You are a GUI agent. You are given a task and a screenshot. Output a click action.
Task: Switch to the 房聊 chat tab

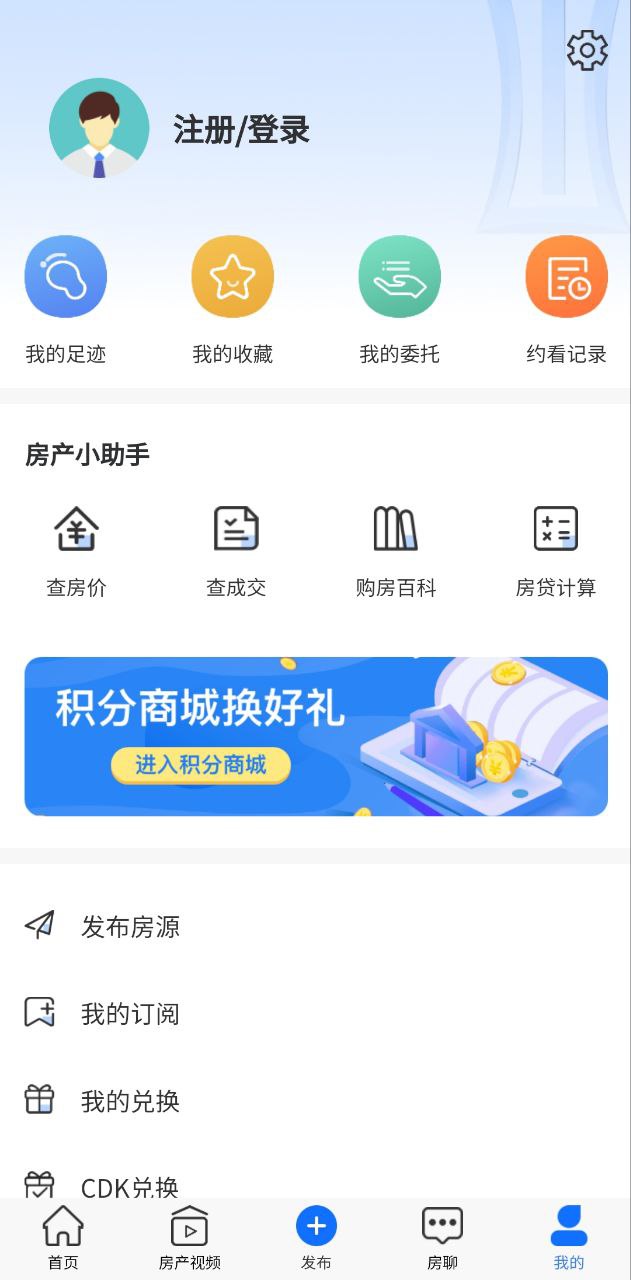tap(442, 1237)
